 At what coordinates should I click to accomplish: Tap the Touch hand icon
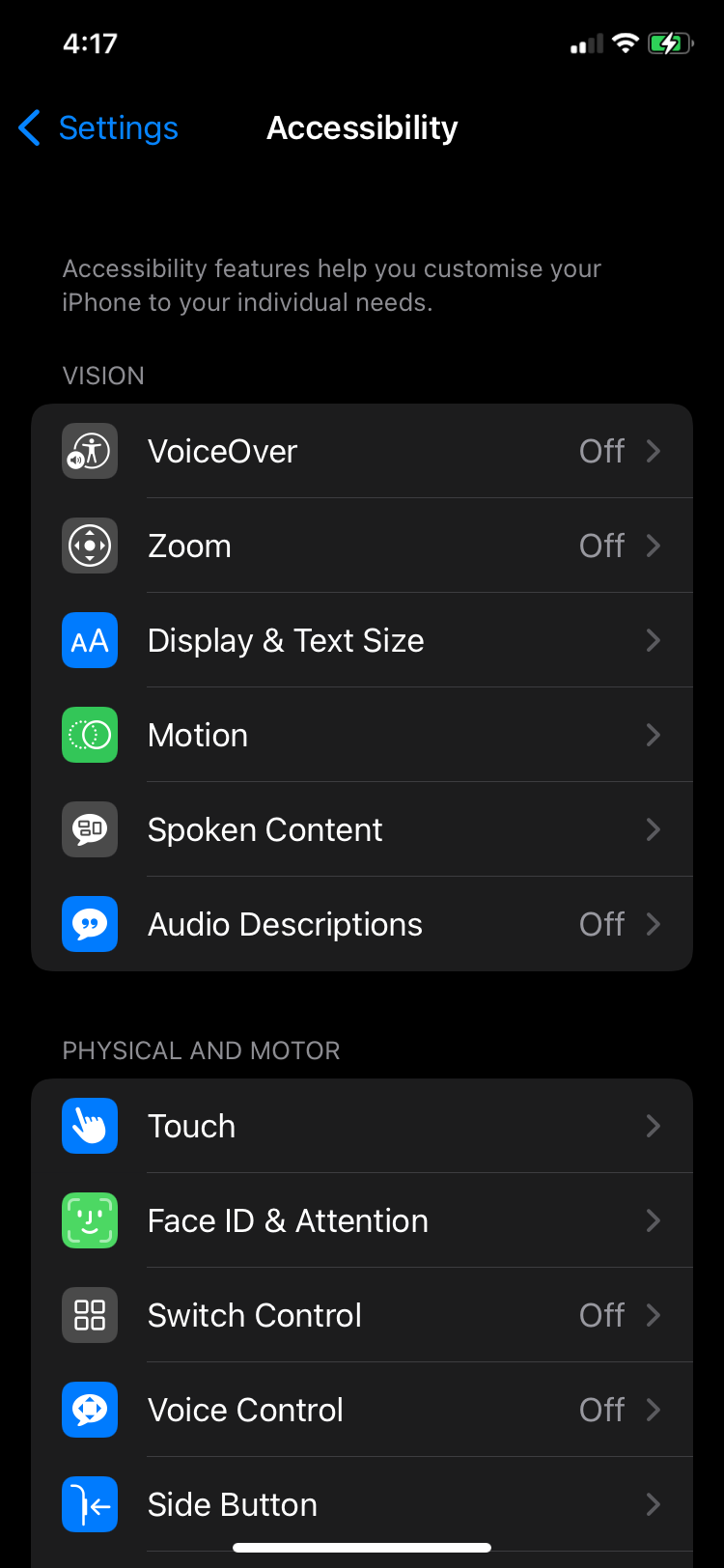tap(89, 1125)
